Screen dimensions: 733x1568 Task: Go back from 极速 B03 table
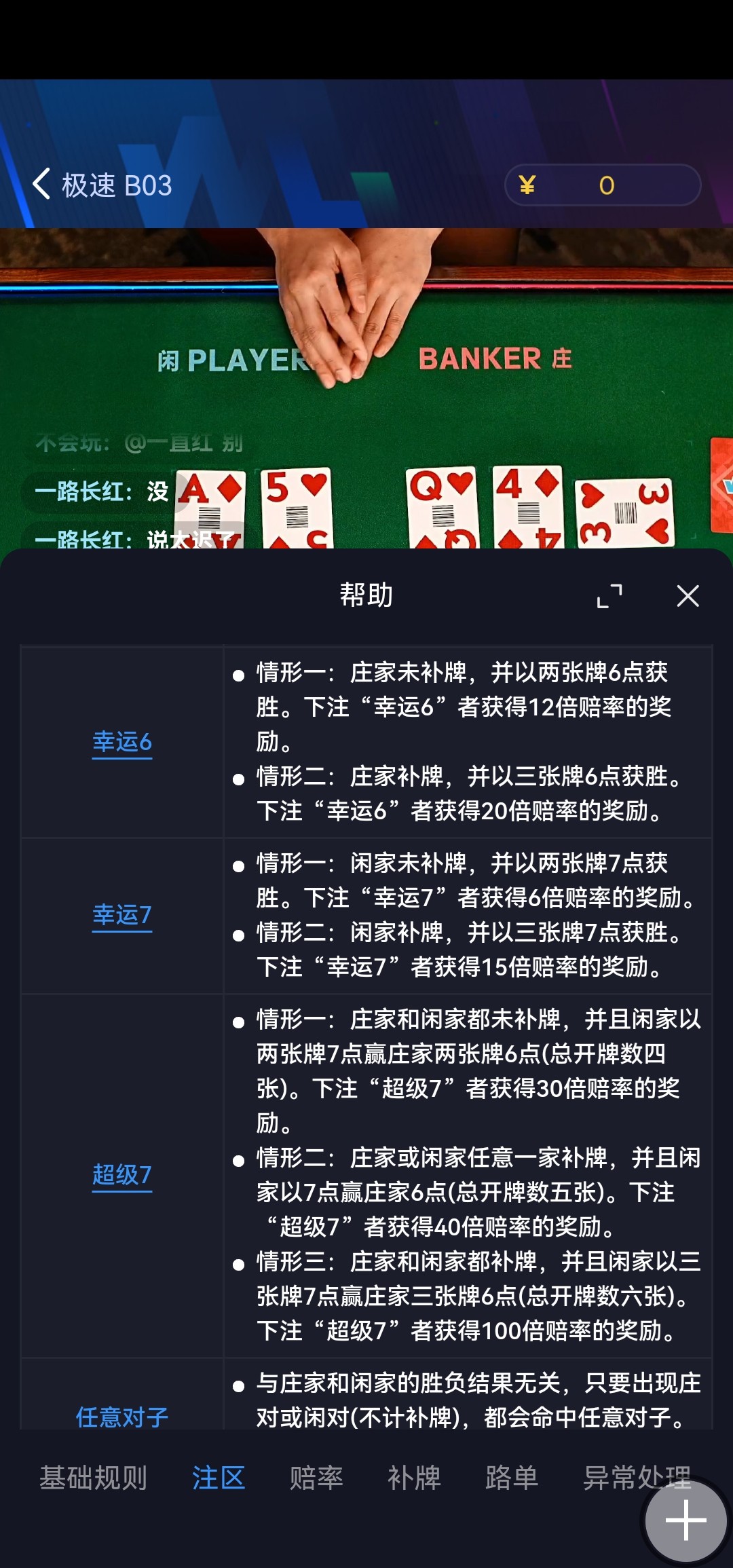[42, 185]
